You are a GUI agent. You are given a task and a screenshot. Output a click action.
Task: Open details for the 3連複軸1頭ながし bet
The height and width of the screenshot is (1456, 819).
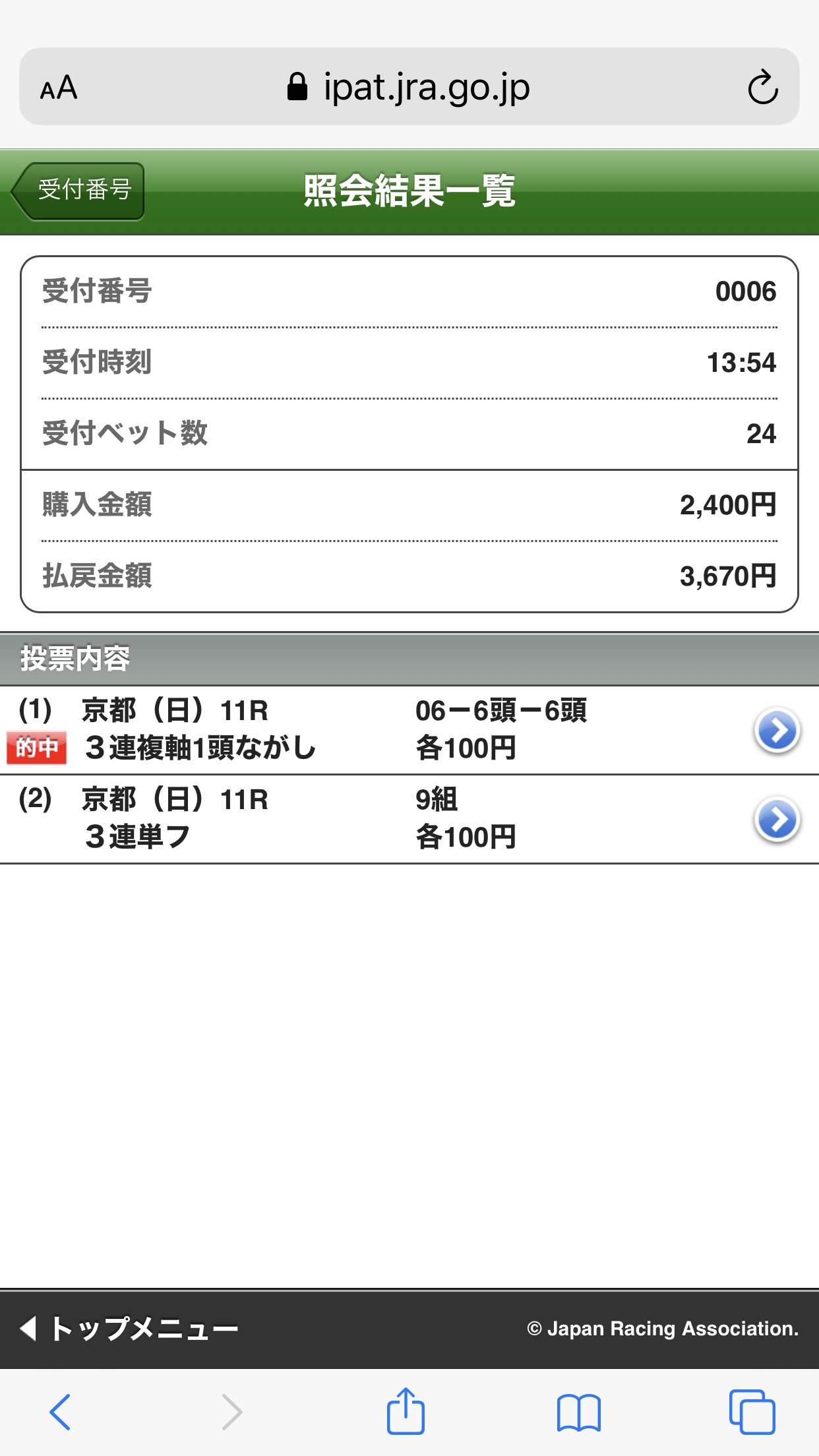pyautogui.click(x=777, y=731)
